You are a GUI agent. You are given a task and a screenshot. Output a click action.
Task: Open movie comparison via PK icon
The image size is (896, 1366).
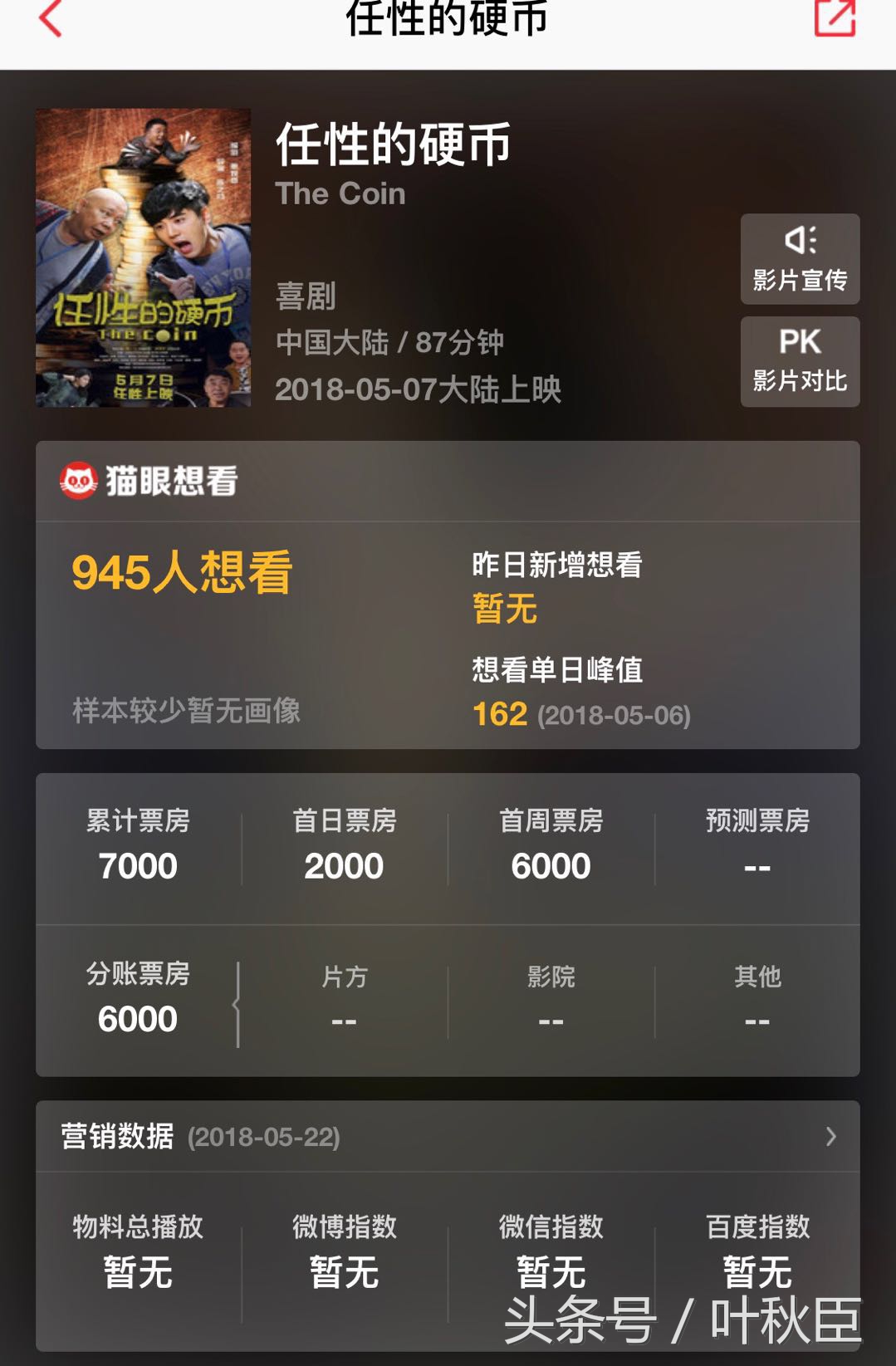(800, 361)
